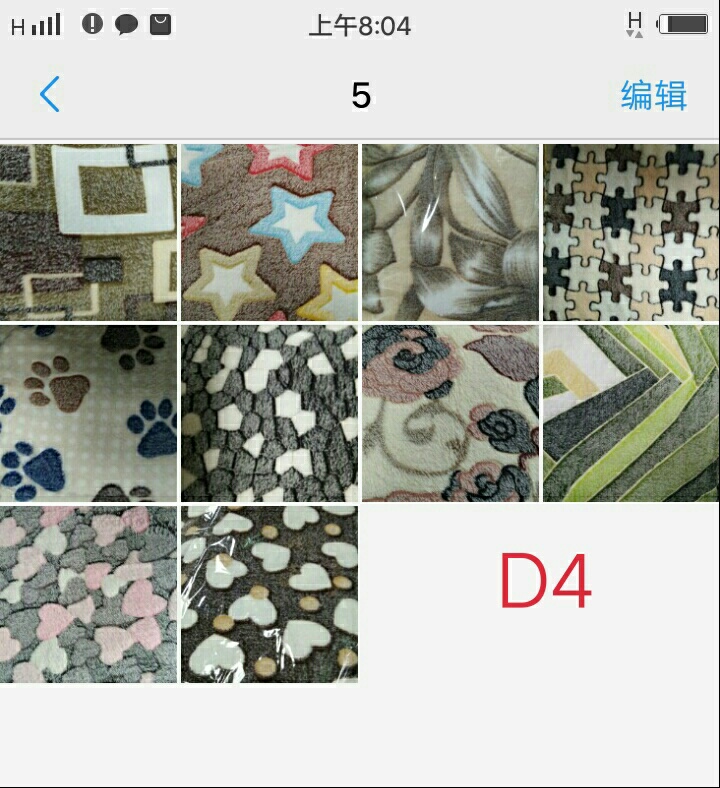Screen dimensions: 720x788
Task: Tap the 编辑 edit button
Action: click(x=653, y=95)
